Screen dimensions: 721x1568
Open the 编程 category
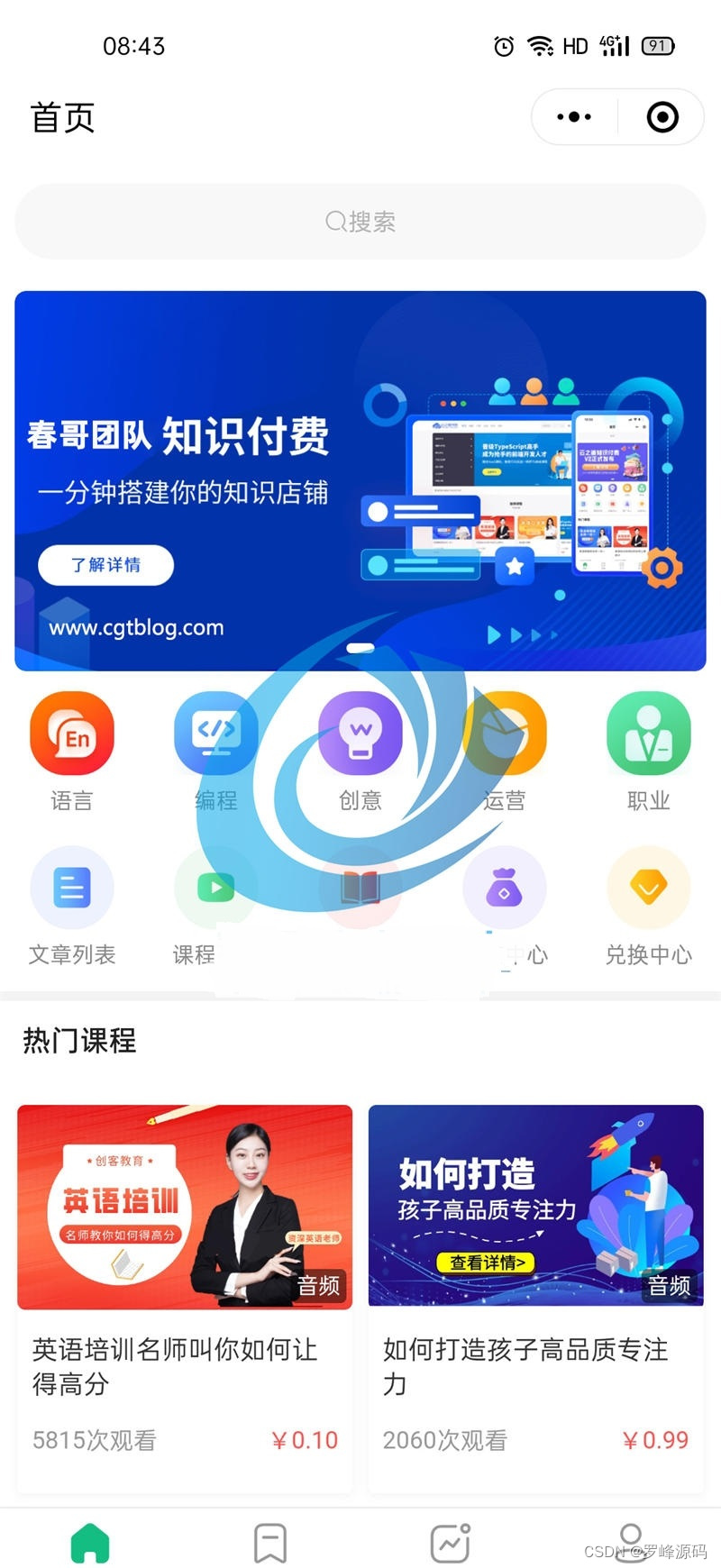click(216, 750)
